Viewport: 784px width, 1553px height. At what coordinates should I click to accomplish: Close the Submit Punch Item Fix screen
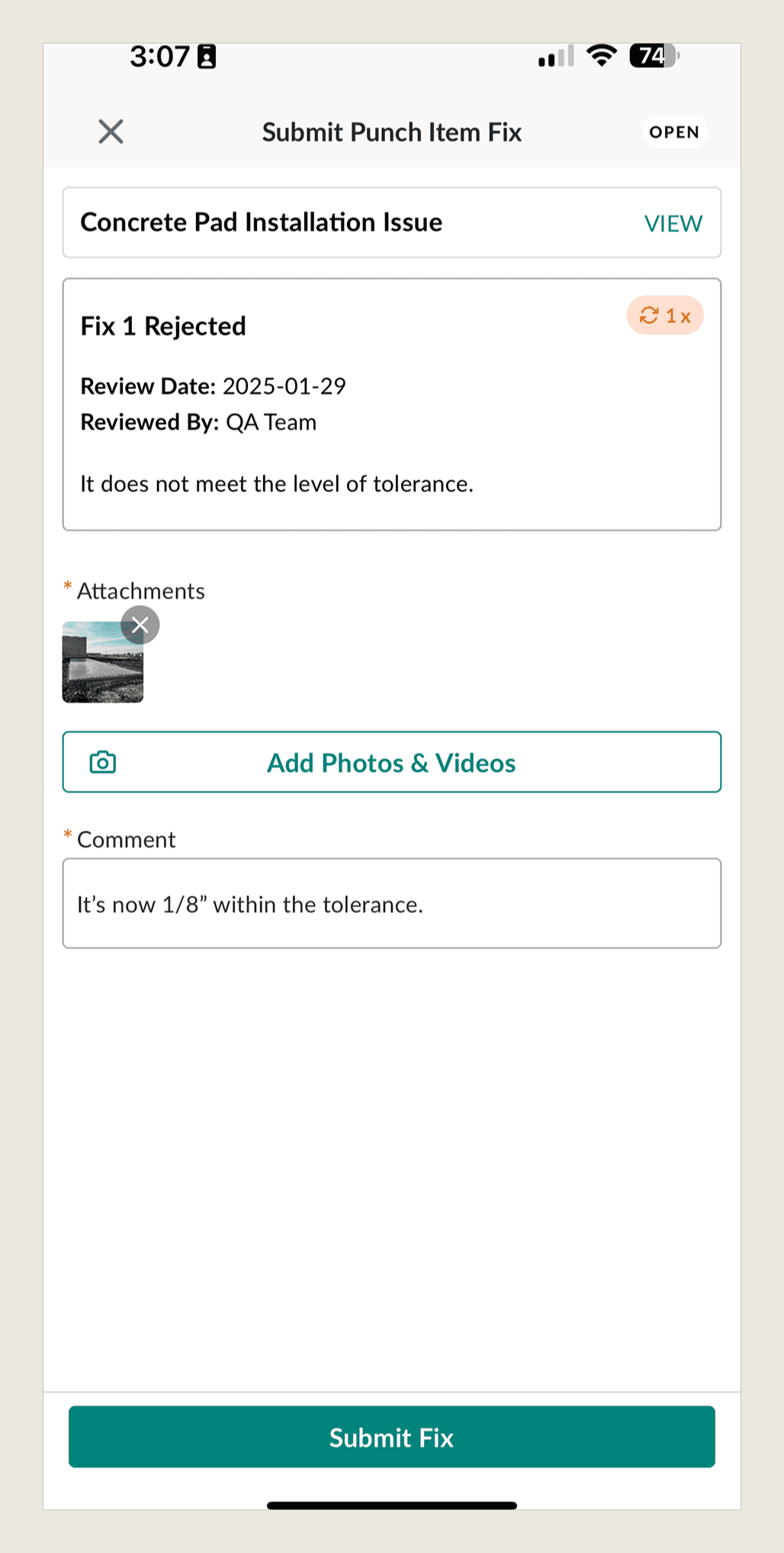tap(111, 132)
